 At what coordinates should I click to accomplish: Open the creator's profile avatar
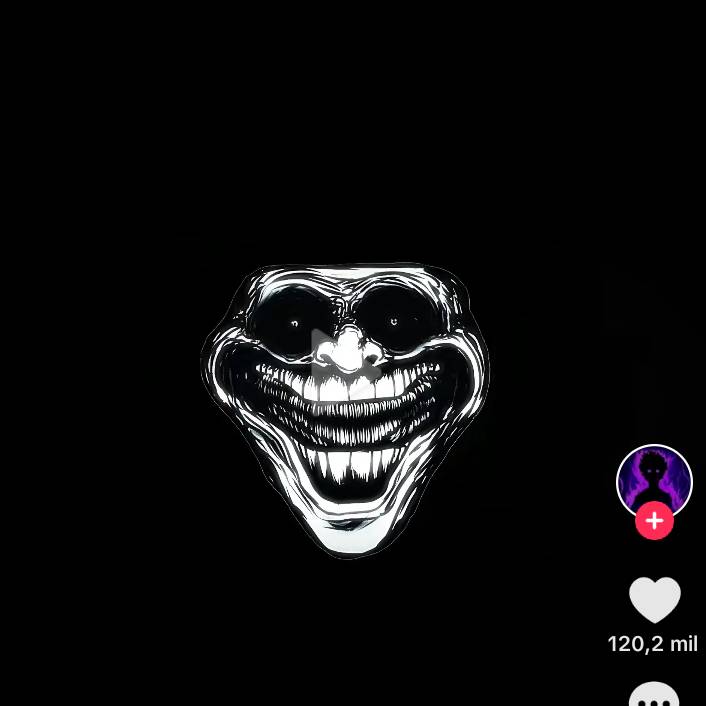(x=654, y=478)
